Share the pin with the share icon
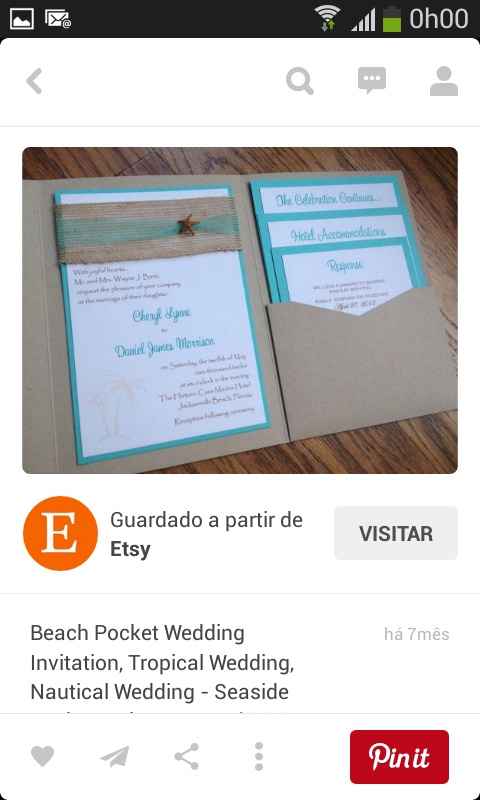Viewport: 480px width, 800px height. 187,756
